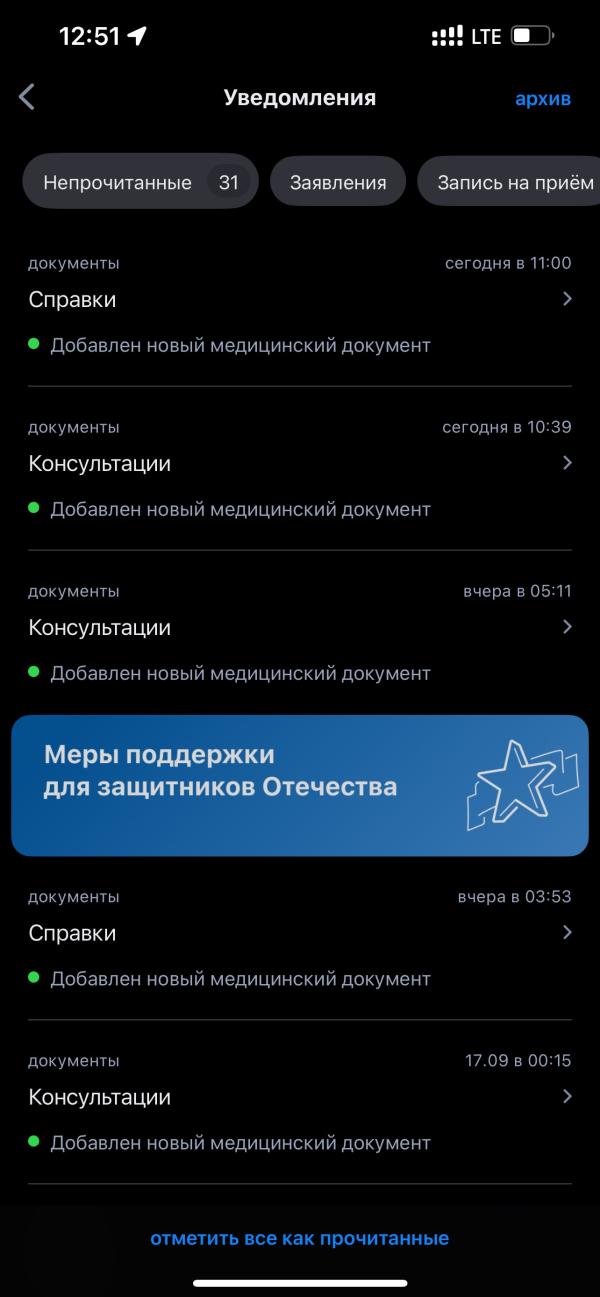Tap the Меры поддержки для защитников Отечества banner
This screenshot has height=1297, width=600.
300,785
